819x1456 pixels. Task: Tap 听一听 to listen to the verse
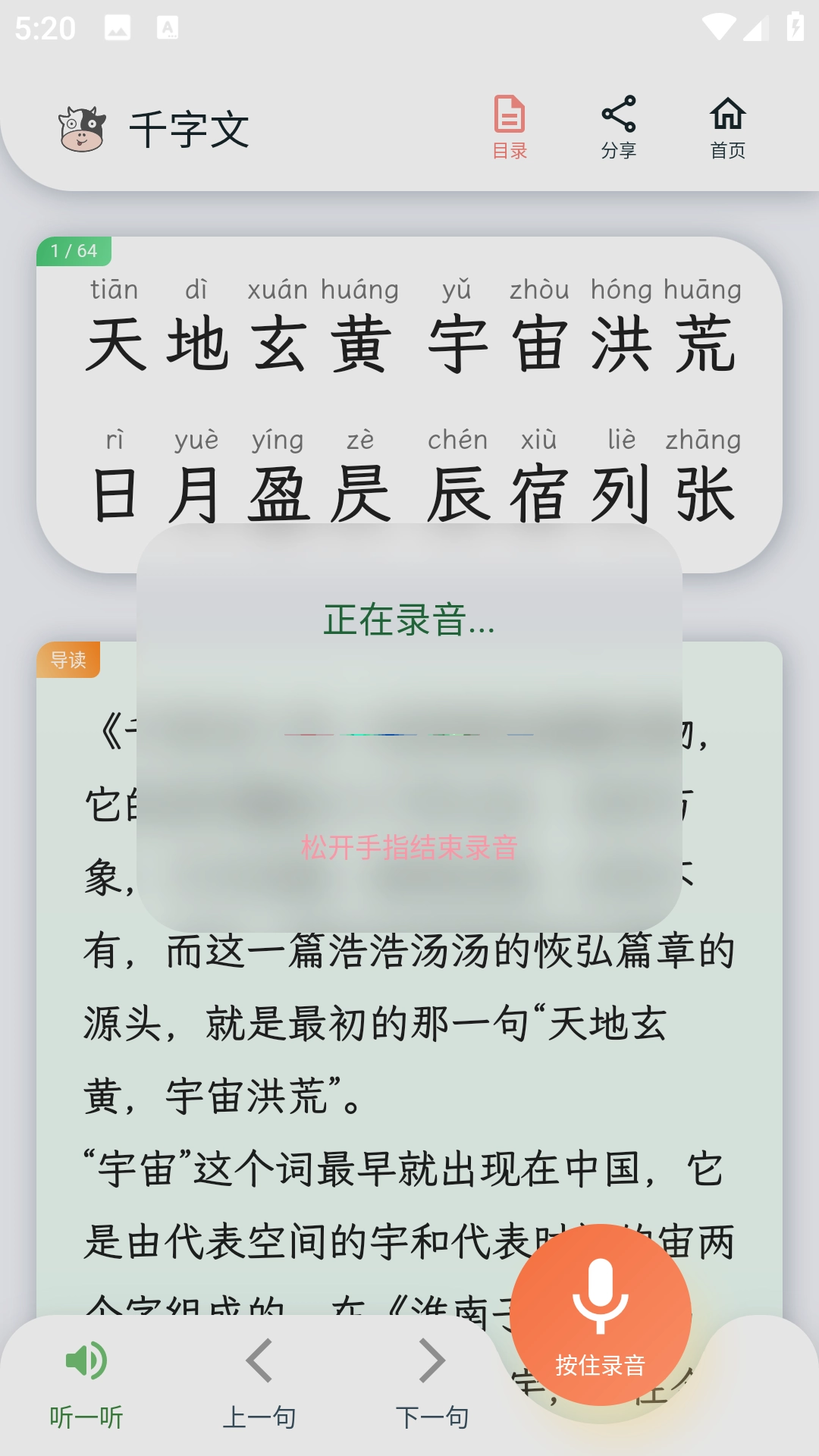point(86,1385)
